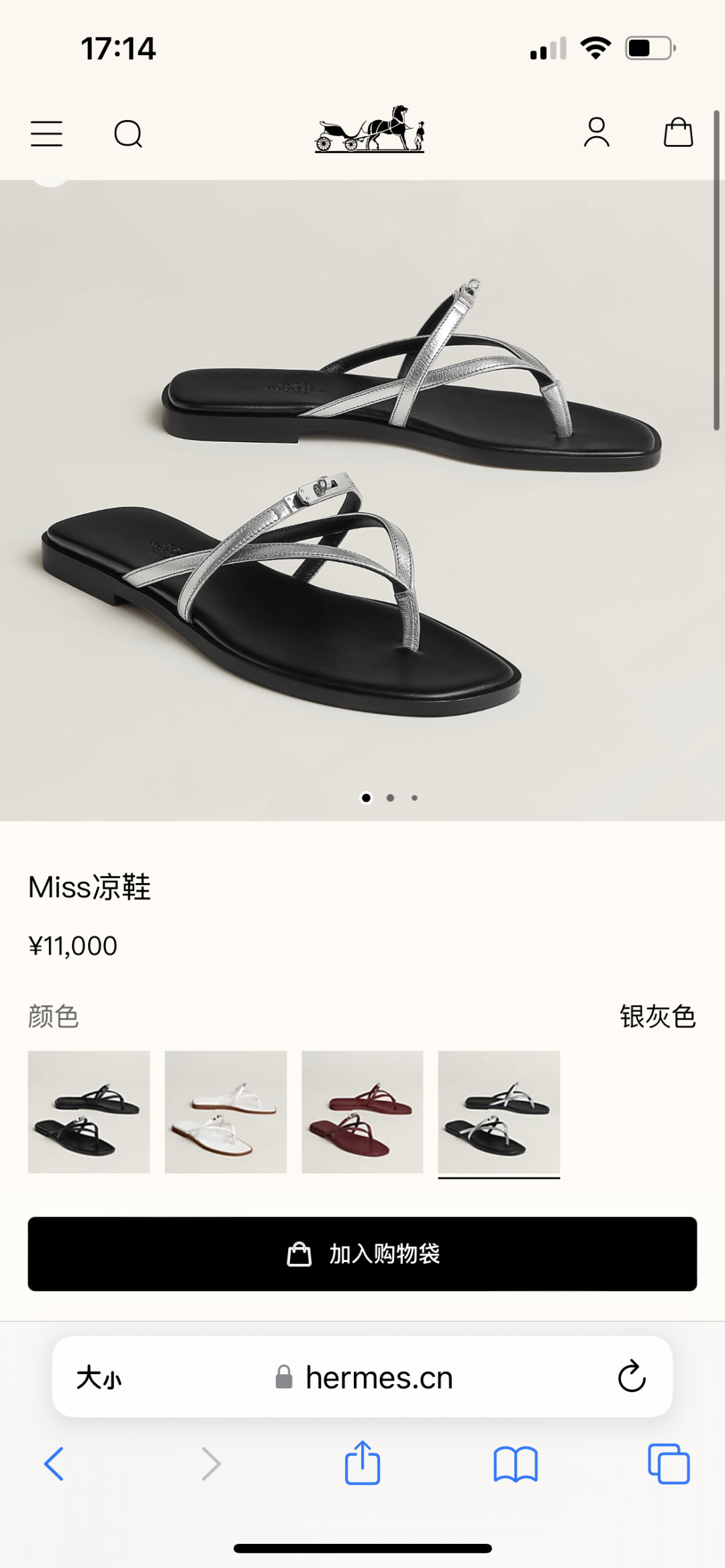Screen dimensions: 725x1568
Task: Open the search icon
Action: (128, 134)
